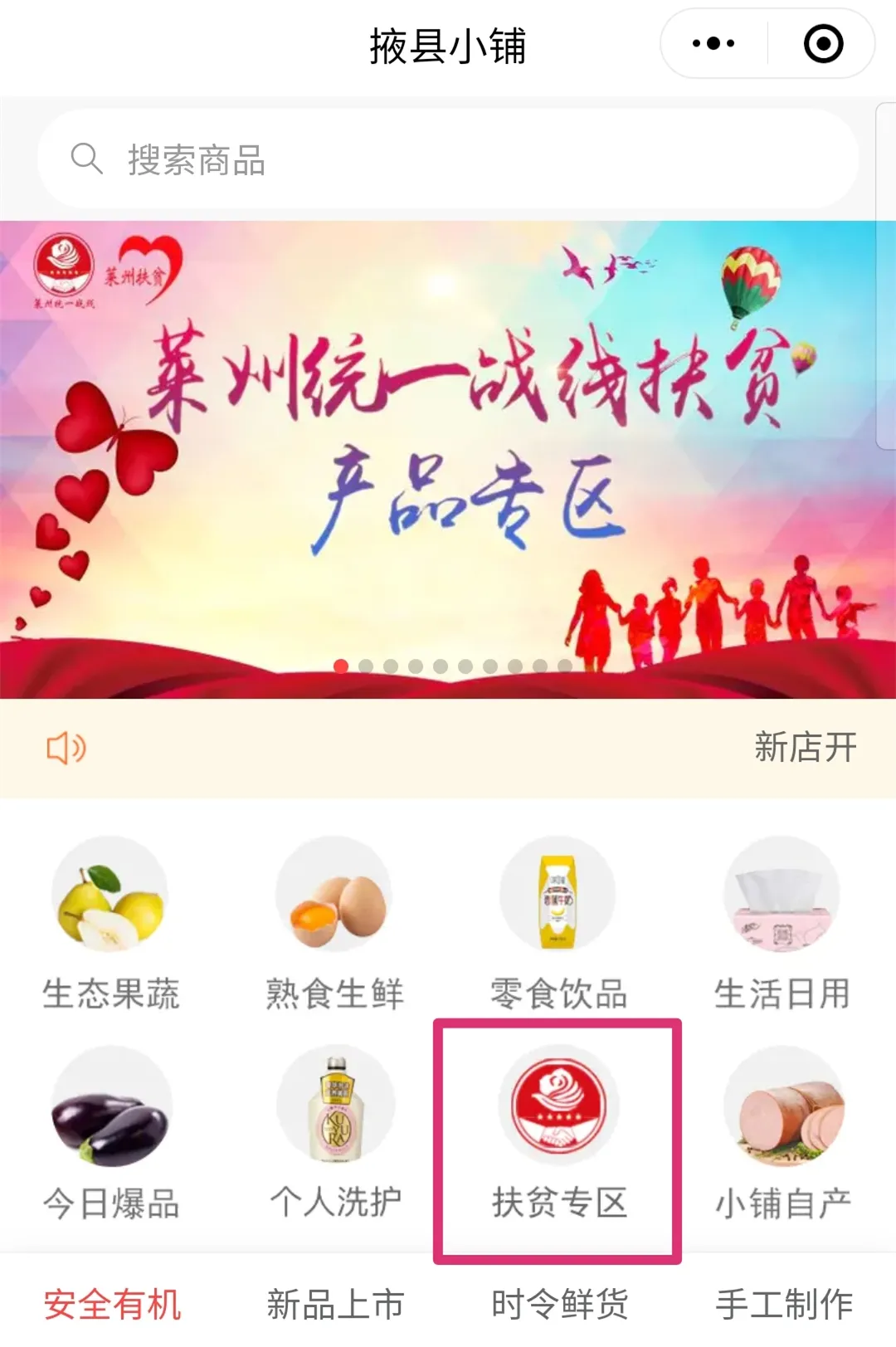The width and height of the screenshot is (896, 1347).
Task: Switch to the 新品上市 tab
Action: click(x=335, y=1304)
